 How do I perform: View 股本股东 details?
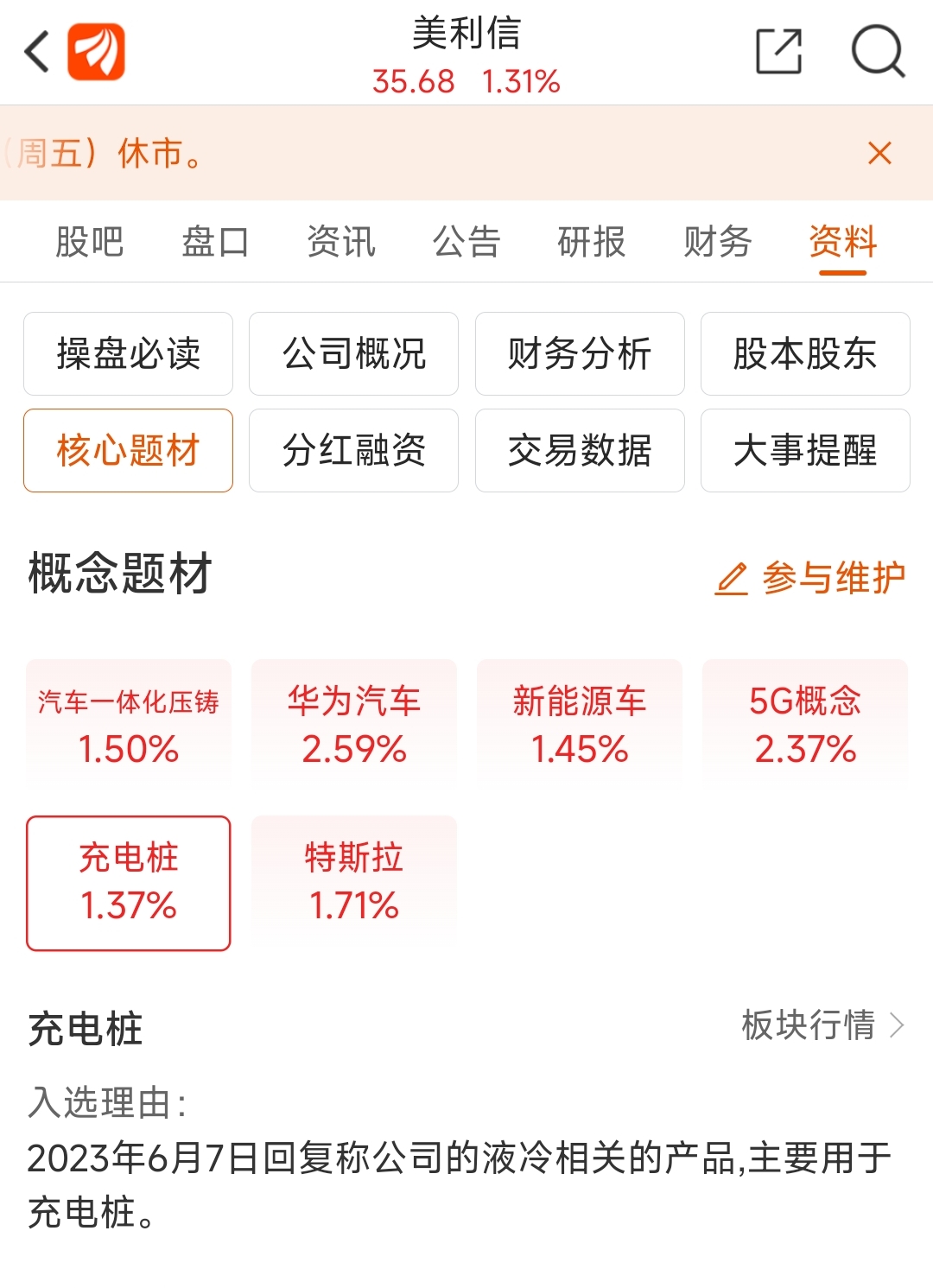click(x=805, y=353)
